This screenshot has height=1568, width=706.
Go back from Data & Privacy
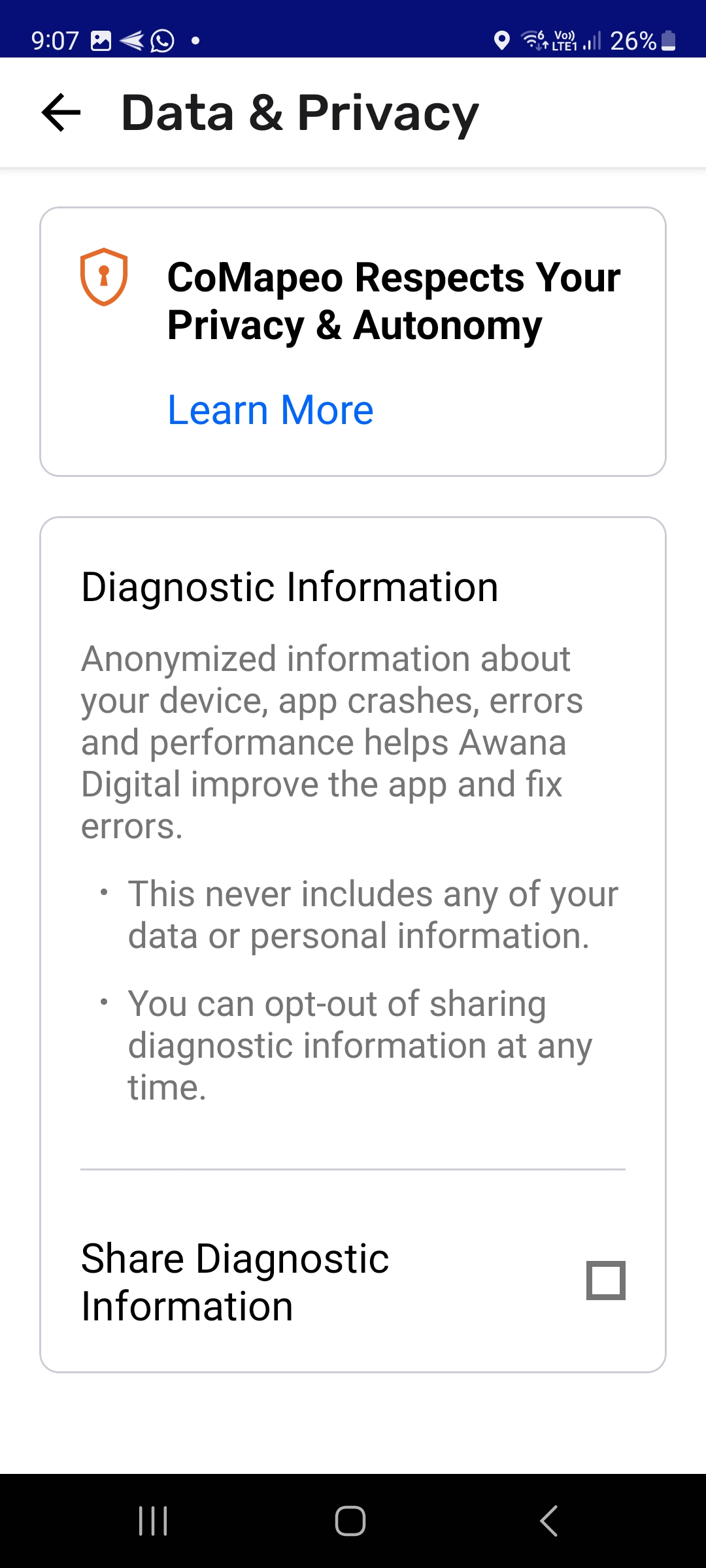(61, 112)
